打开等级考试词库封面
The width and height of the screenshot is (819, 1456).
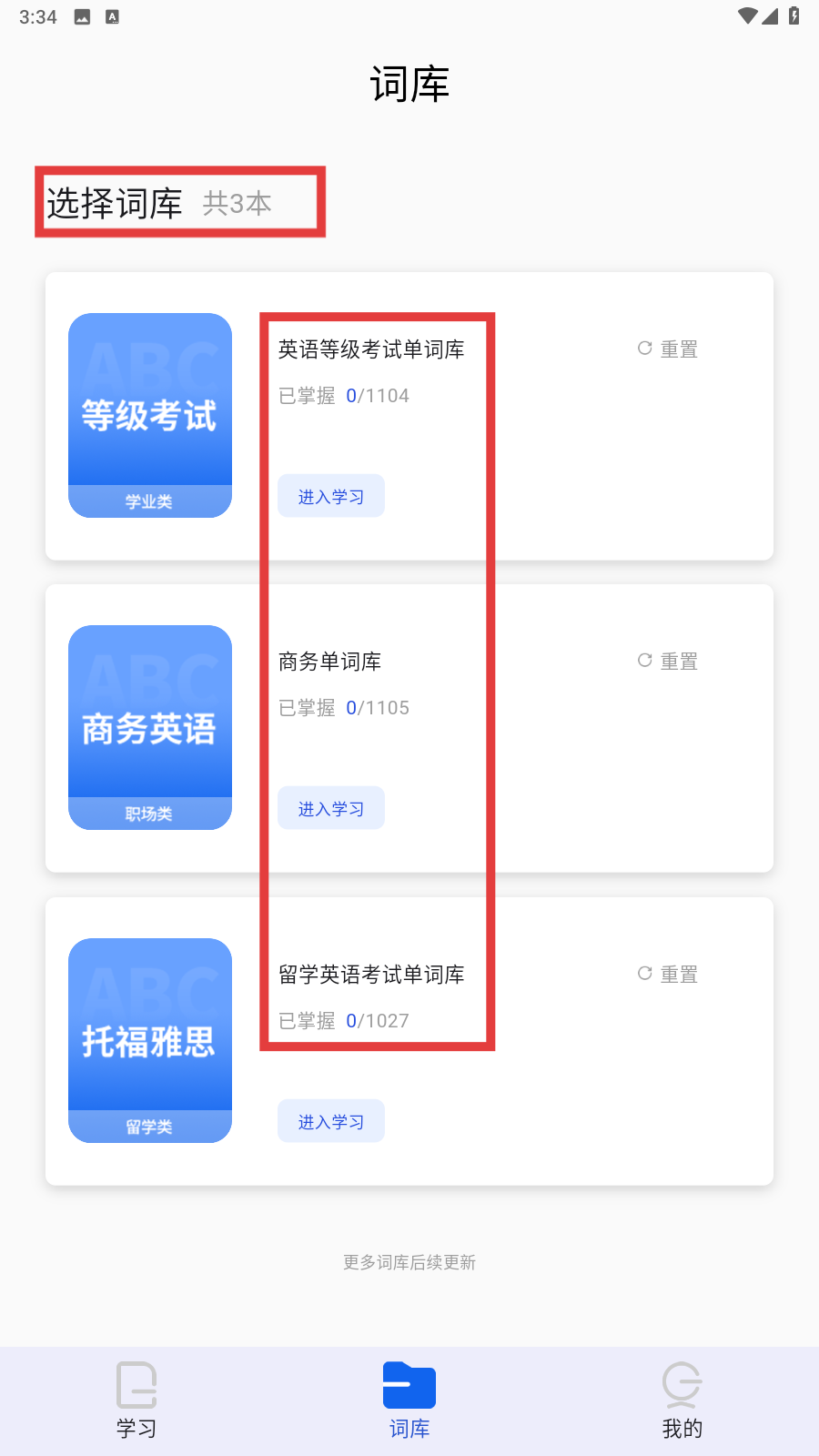[150, 415]
